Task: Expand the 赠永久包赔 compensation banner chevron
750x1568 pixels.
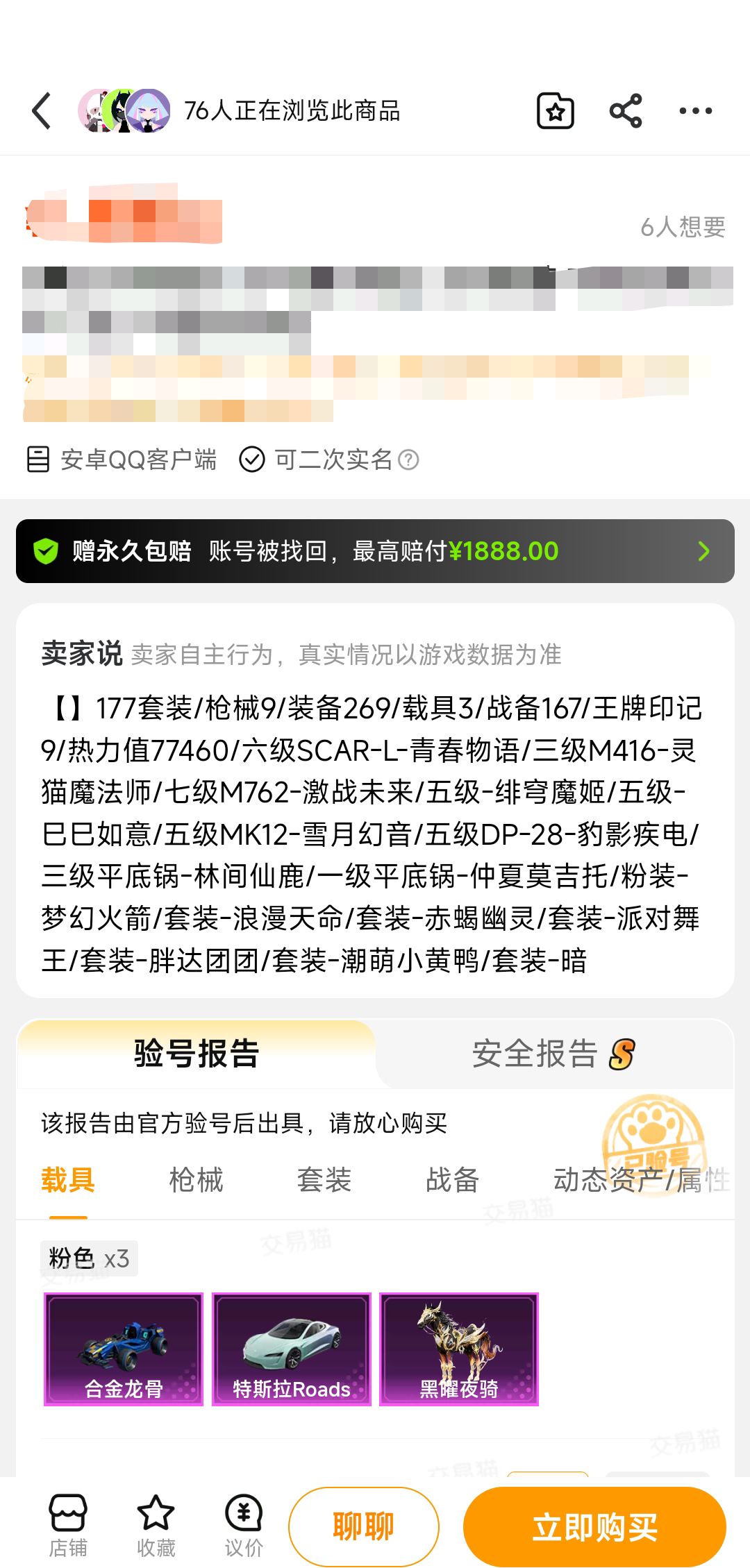Action: [x=703, y=550]
